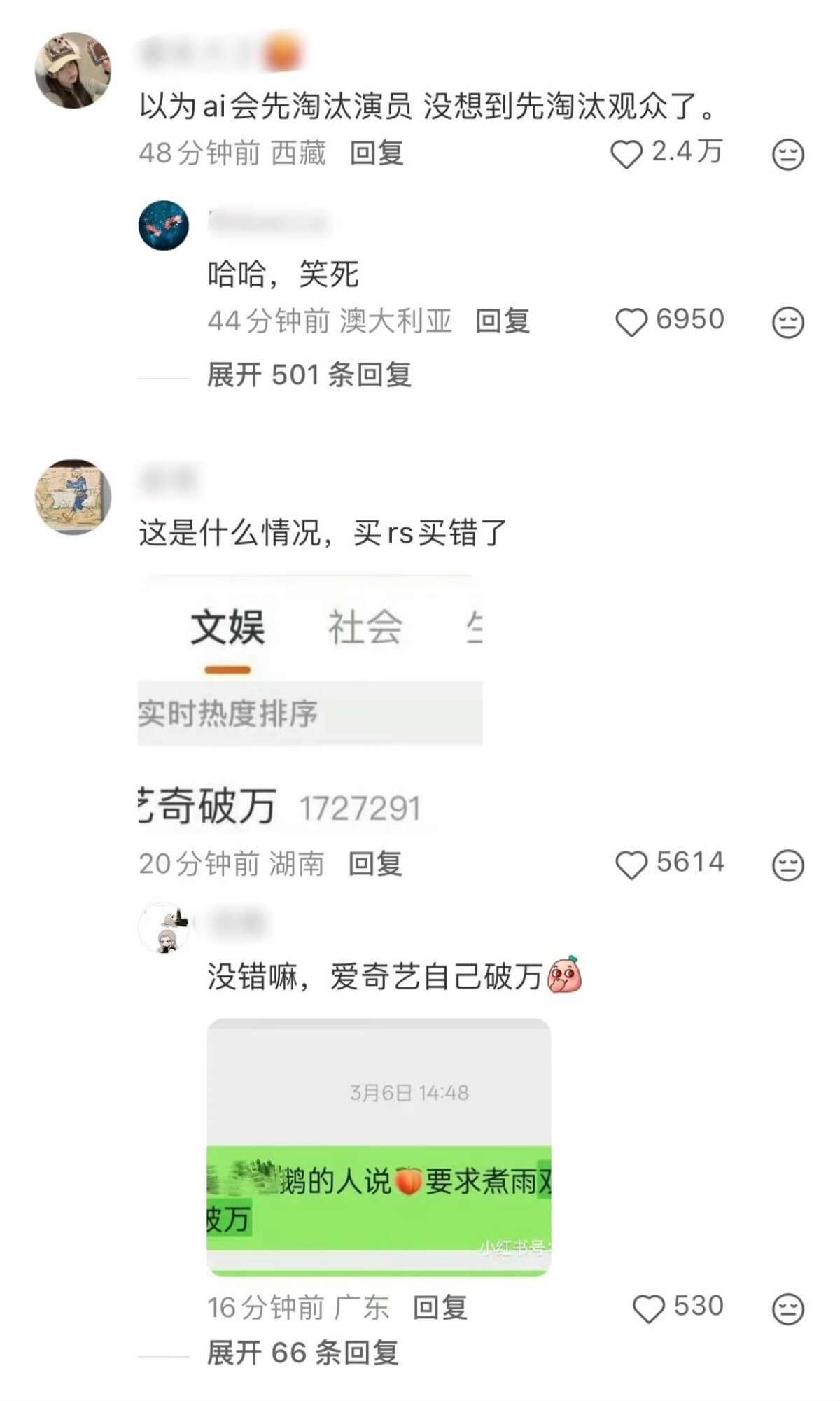Screen dimensions: 840x1401
Task: Like the reply with 530 likes
Action: [648, 1309]
